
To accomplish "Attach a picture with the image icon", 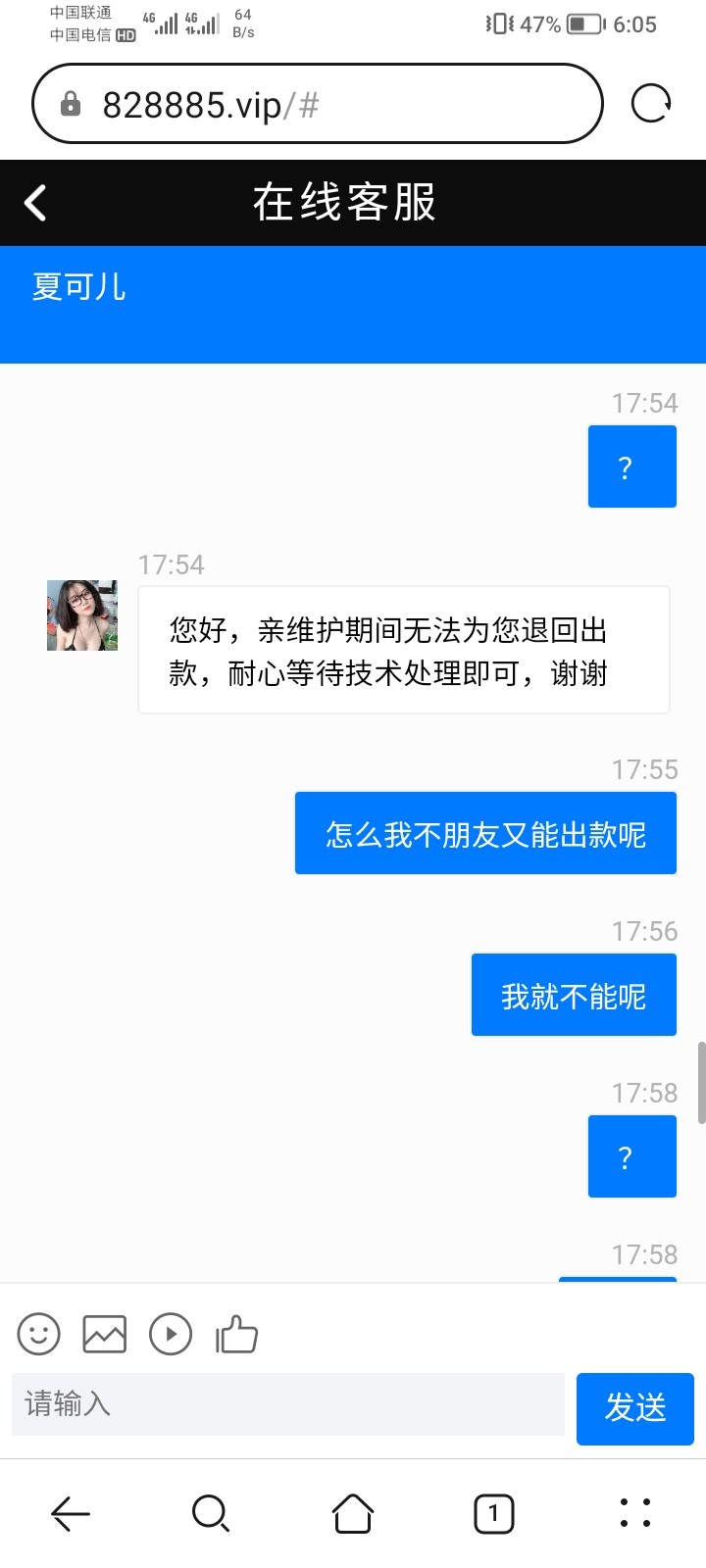I will pos(105,1334).
